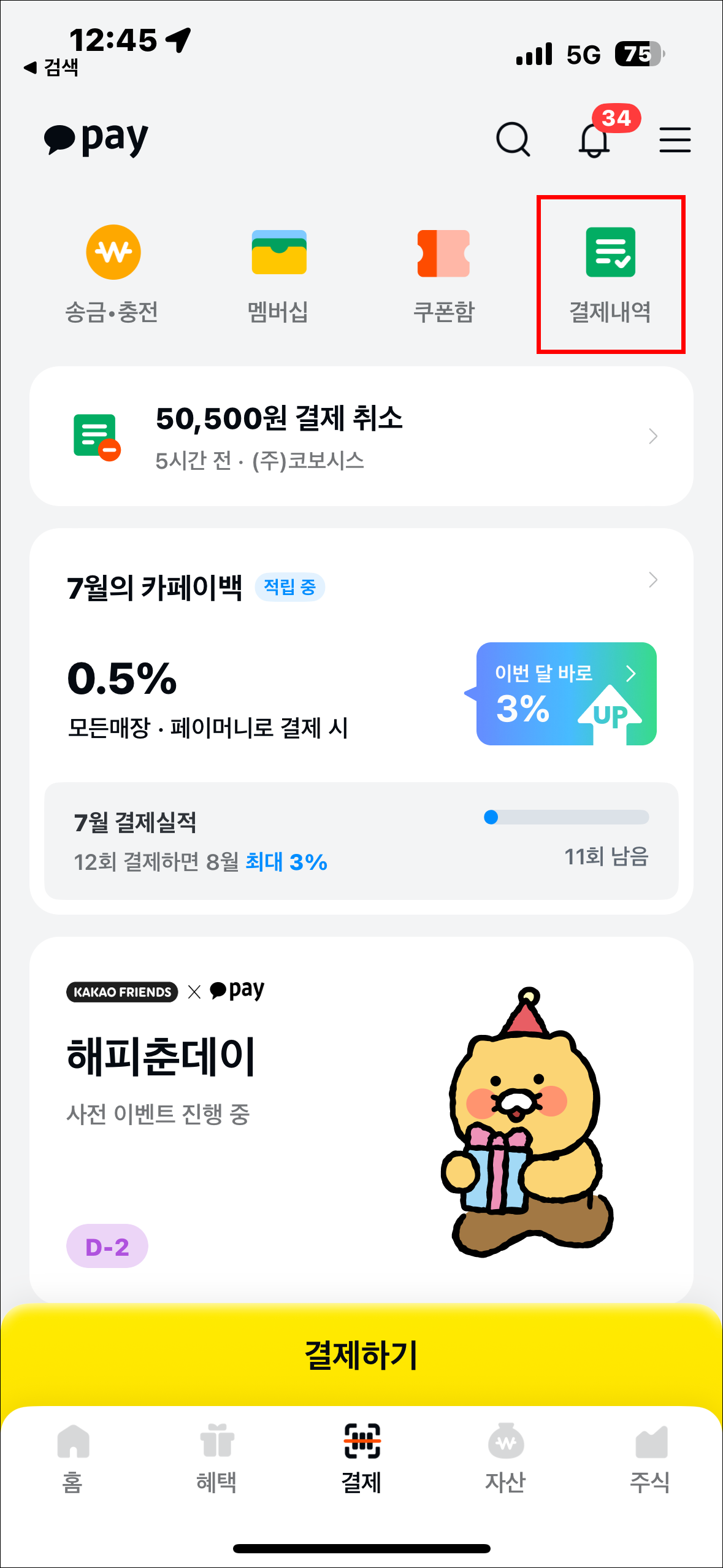Open the hamburger menu
723x1568 pixels.
(x=675, y=140)
